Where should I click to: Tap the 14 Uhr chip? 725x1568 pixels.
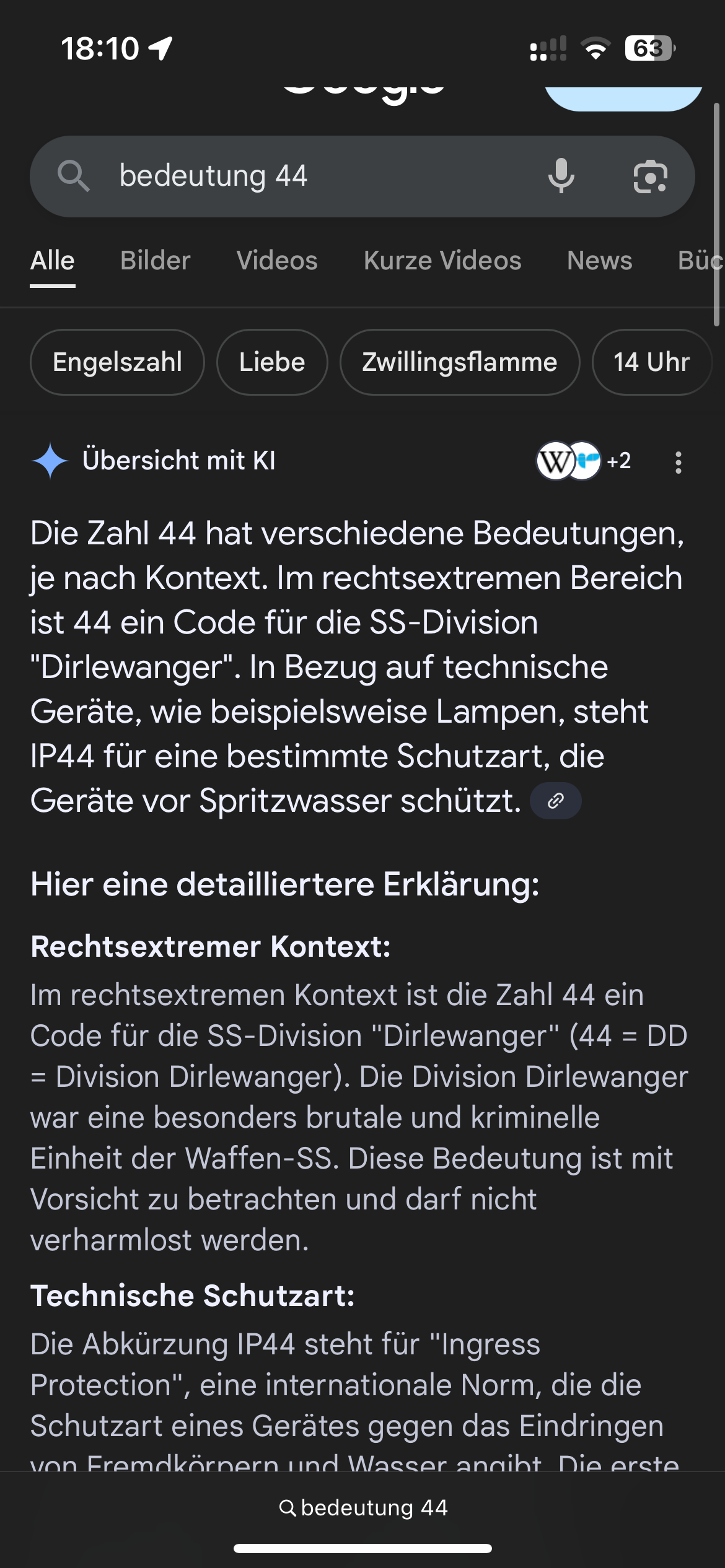click(x=651, y=362)
